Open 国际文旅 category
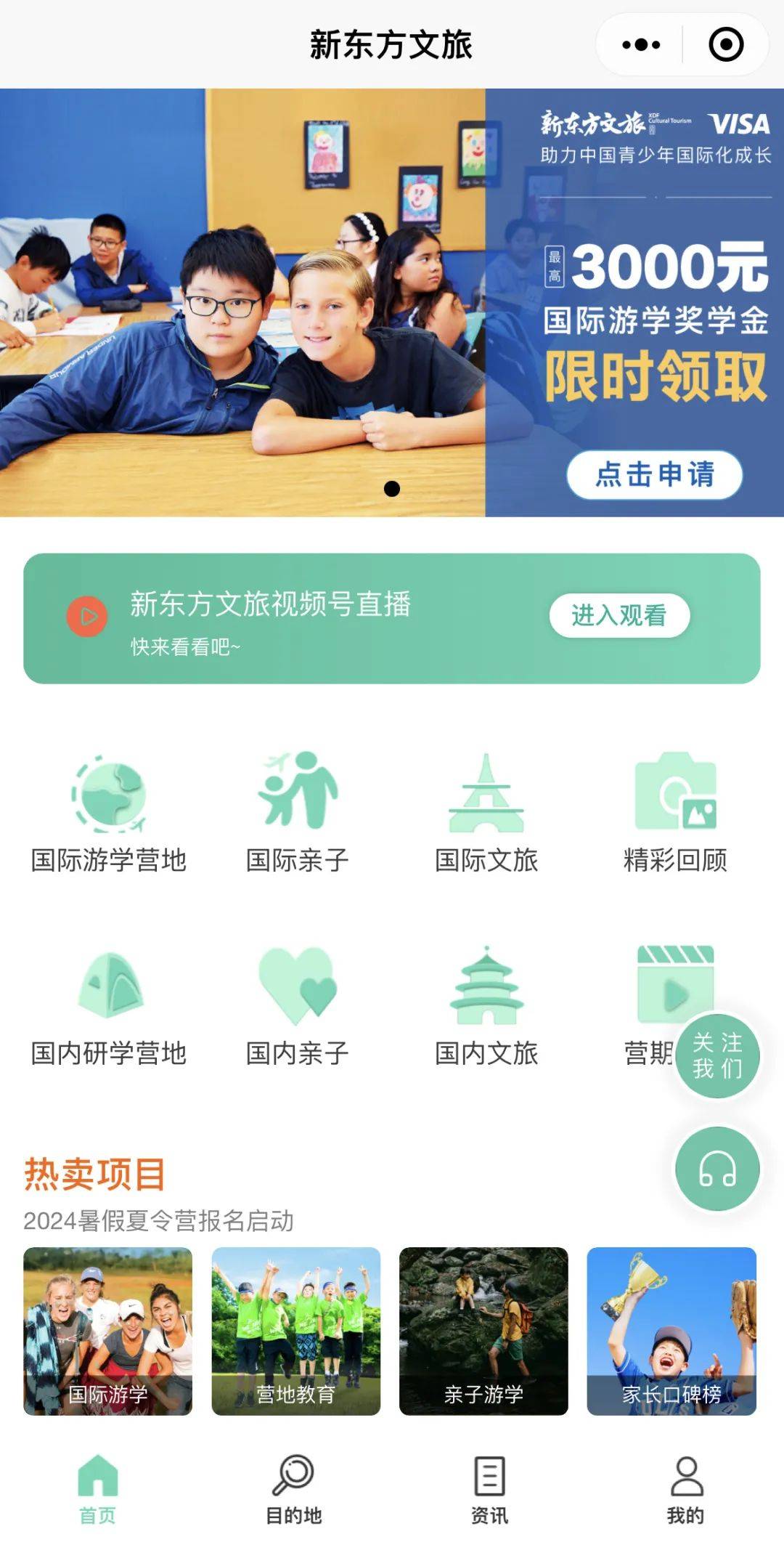This screenshot has width=784, height=1545. click(486, 812)
